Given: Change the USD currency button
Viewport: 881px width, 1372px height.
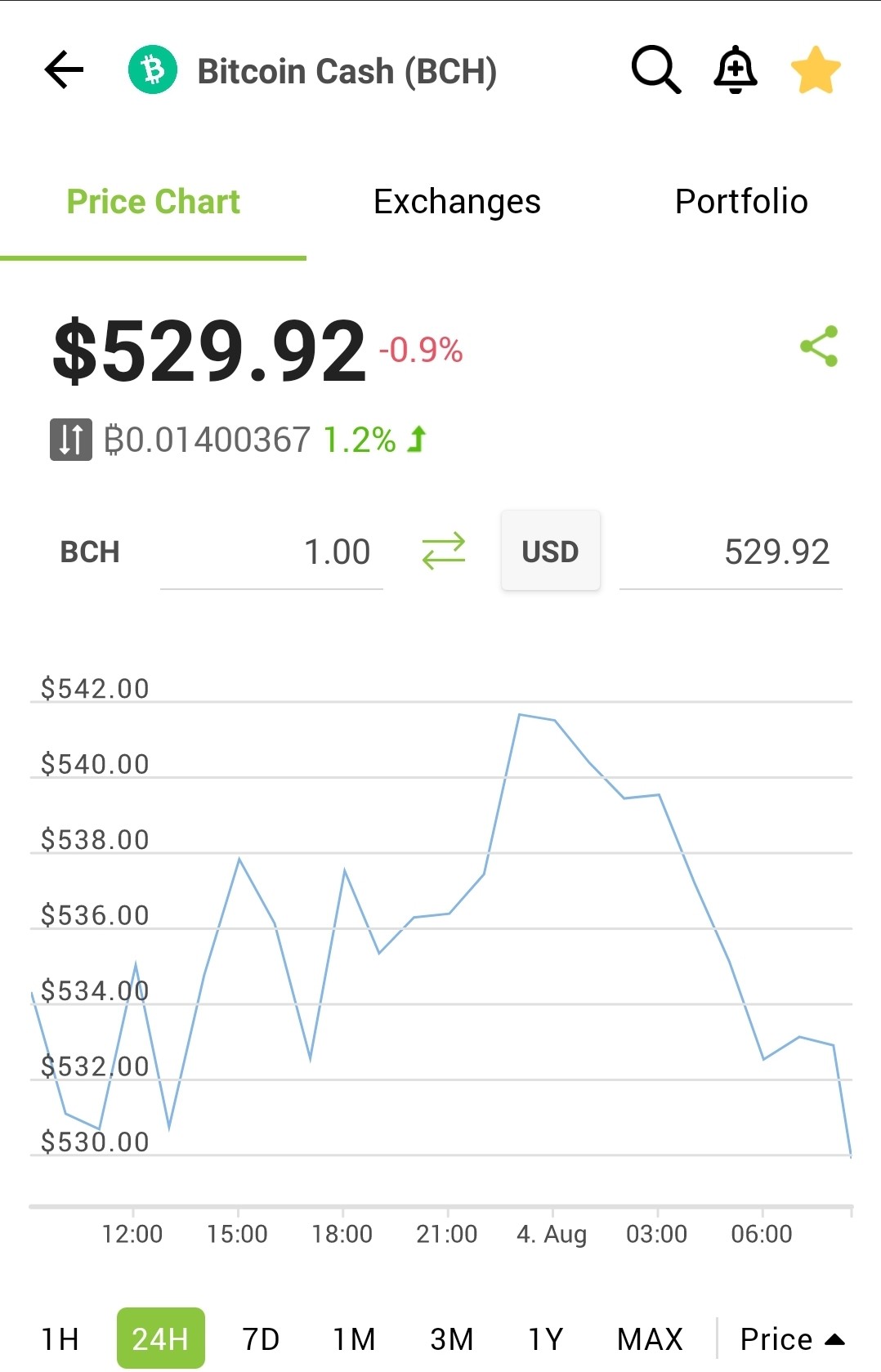Looking at the screenshot, I should coord(550,552).
